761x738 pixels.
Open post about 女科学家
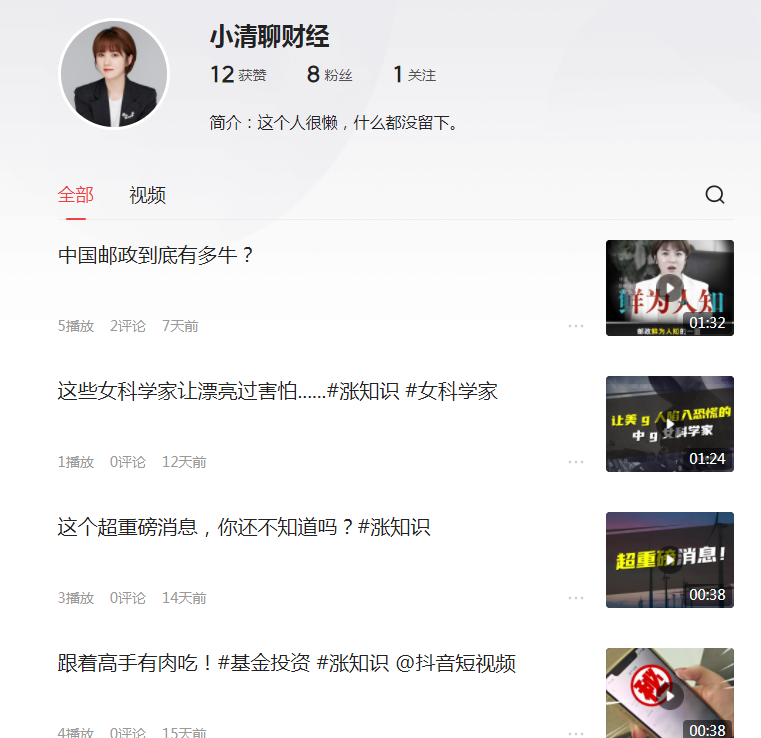point(277,391)
